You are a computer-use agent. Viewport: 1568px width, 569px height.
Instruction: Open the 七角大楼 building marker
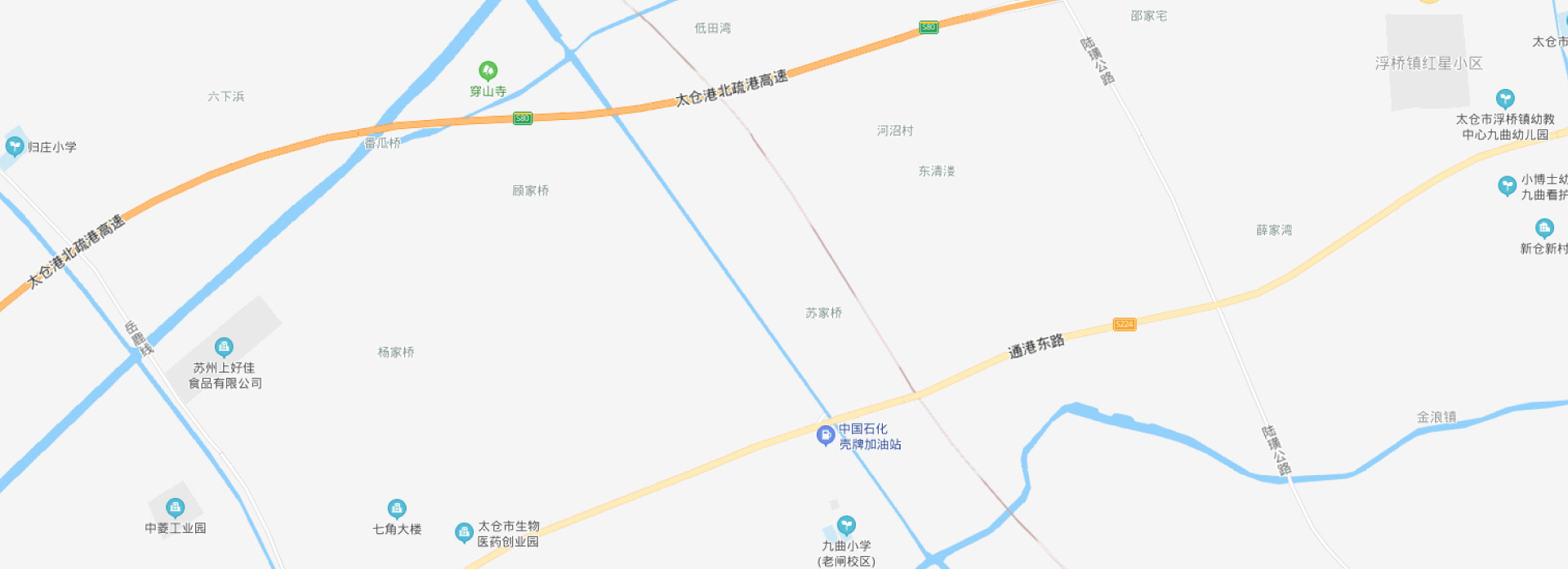[397, 509]
